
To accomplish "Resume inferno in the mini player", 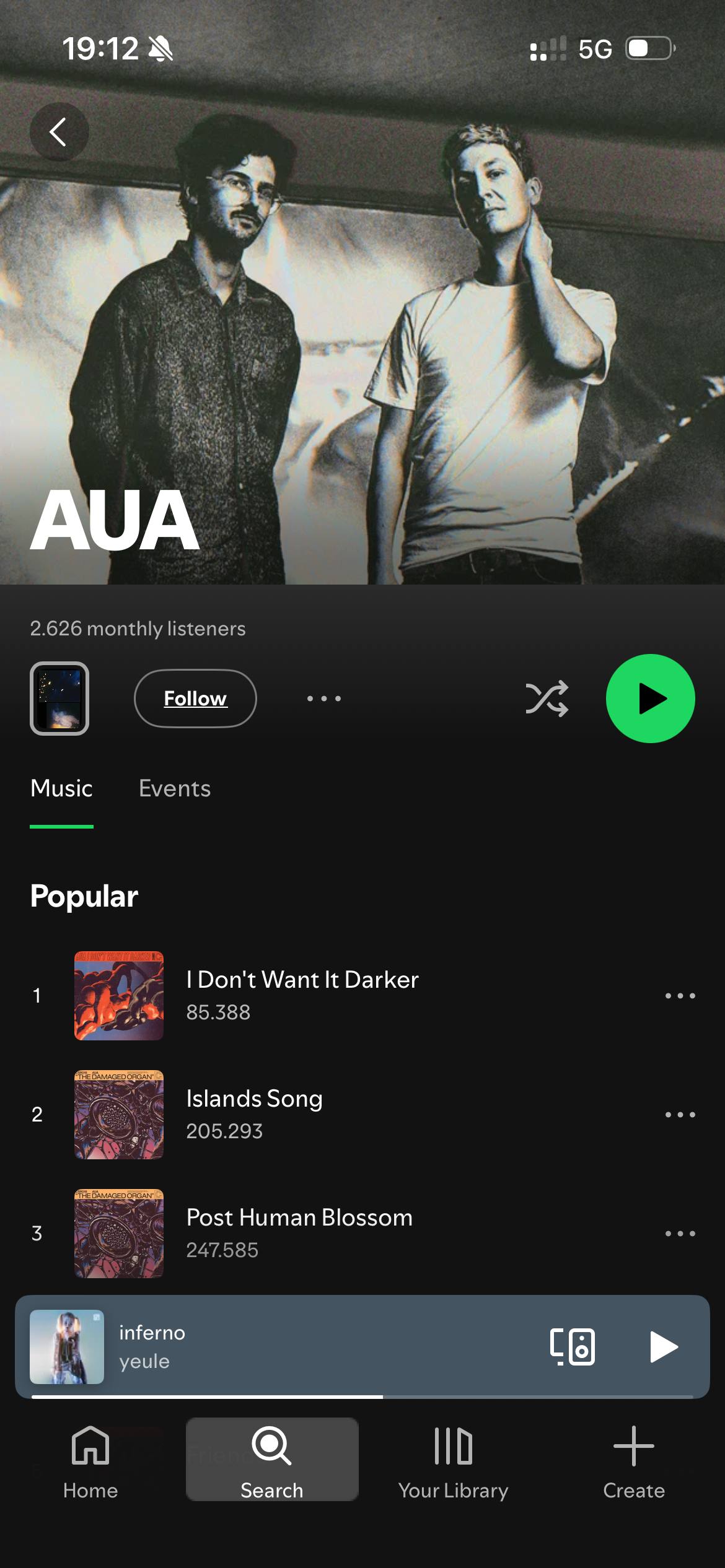I will point(663,1347).
